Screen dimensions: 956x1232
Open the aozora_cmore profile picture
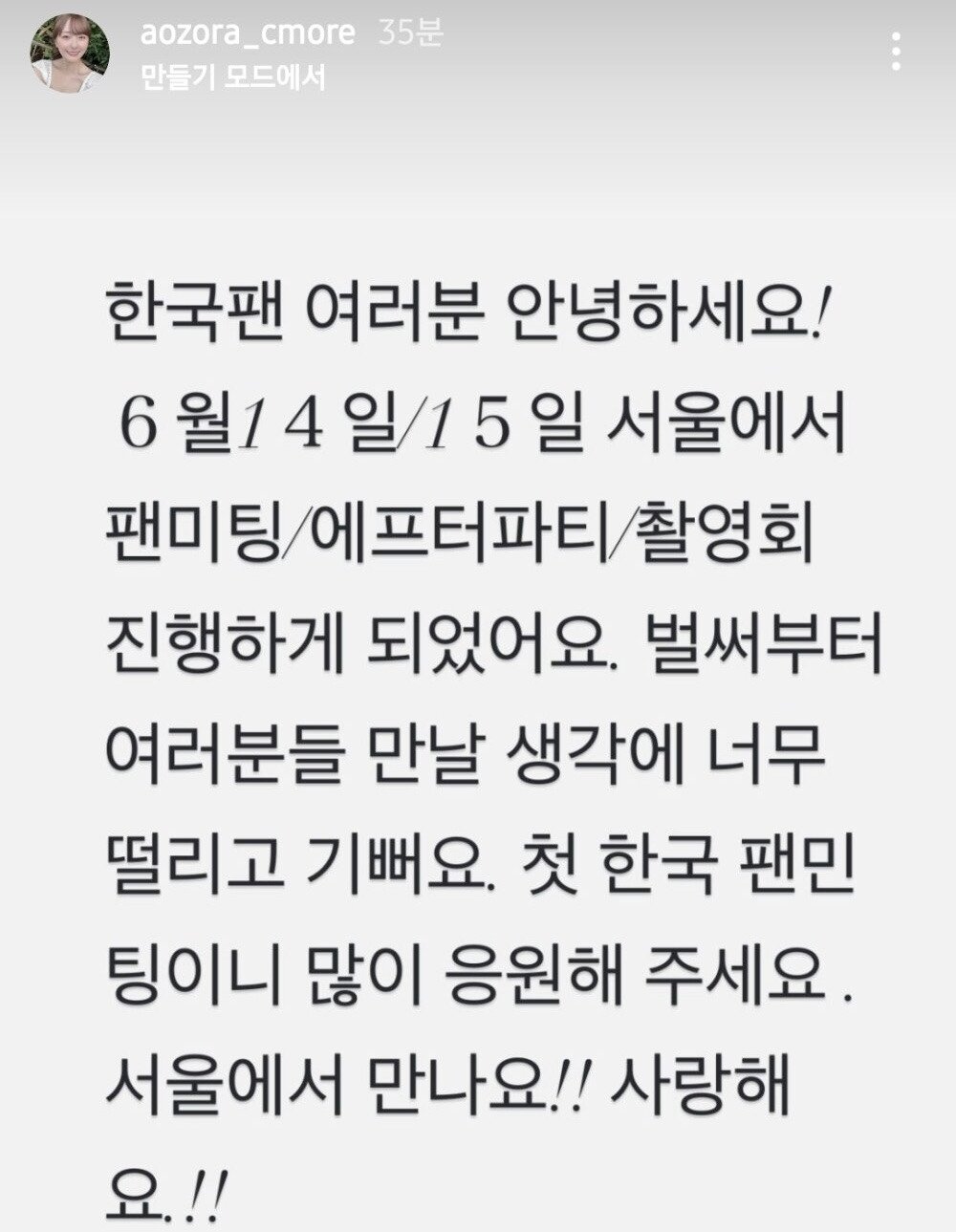(x=69, y=54)
